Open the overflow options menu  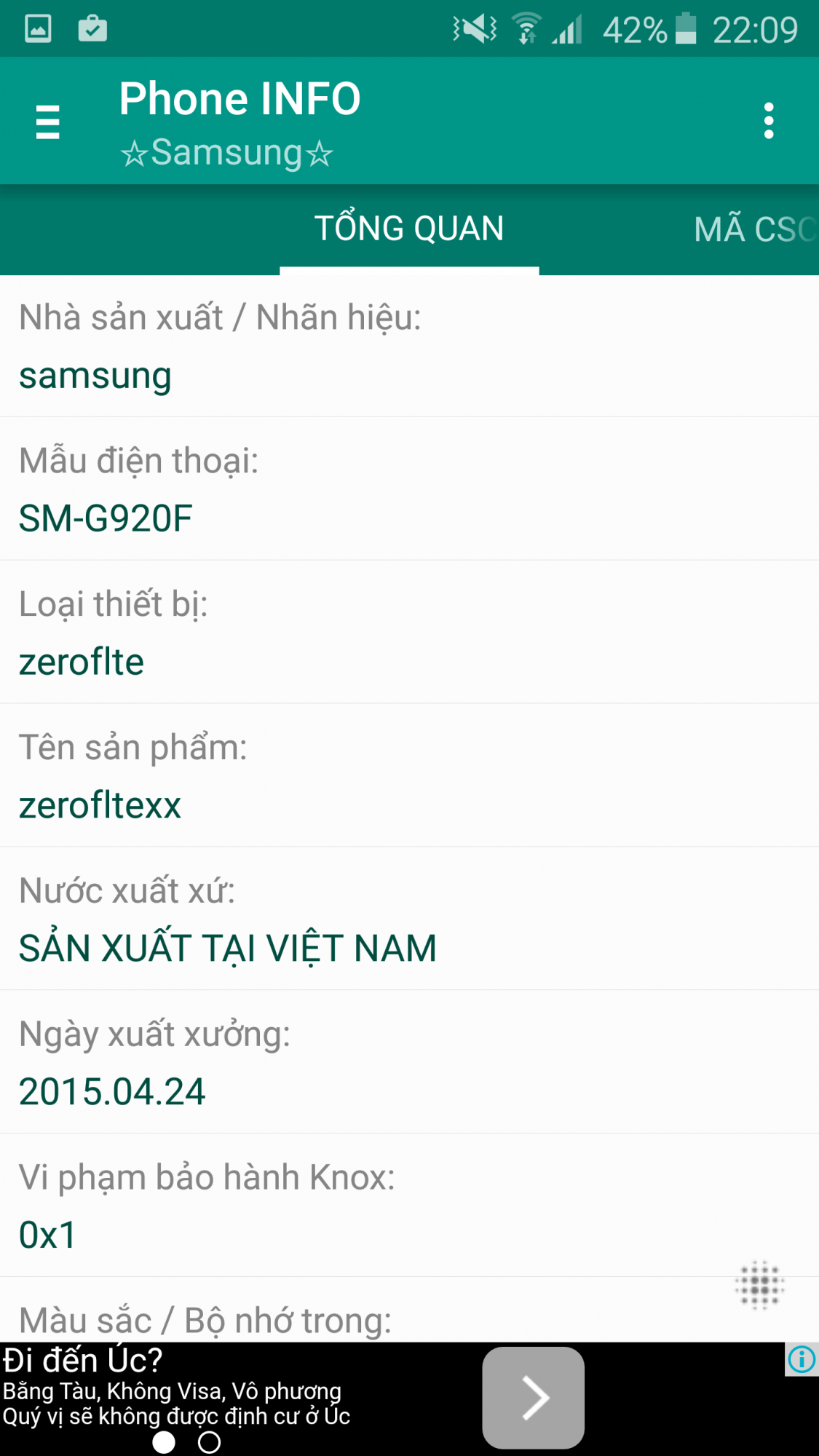tap(768, 121)
